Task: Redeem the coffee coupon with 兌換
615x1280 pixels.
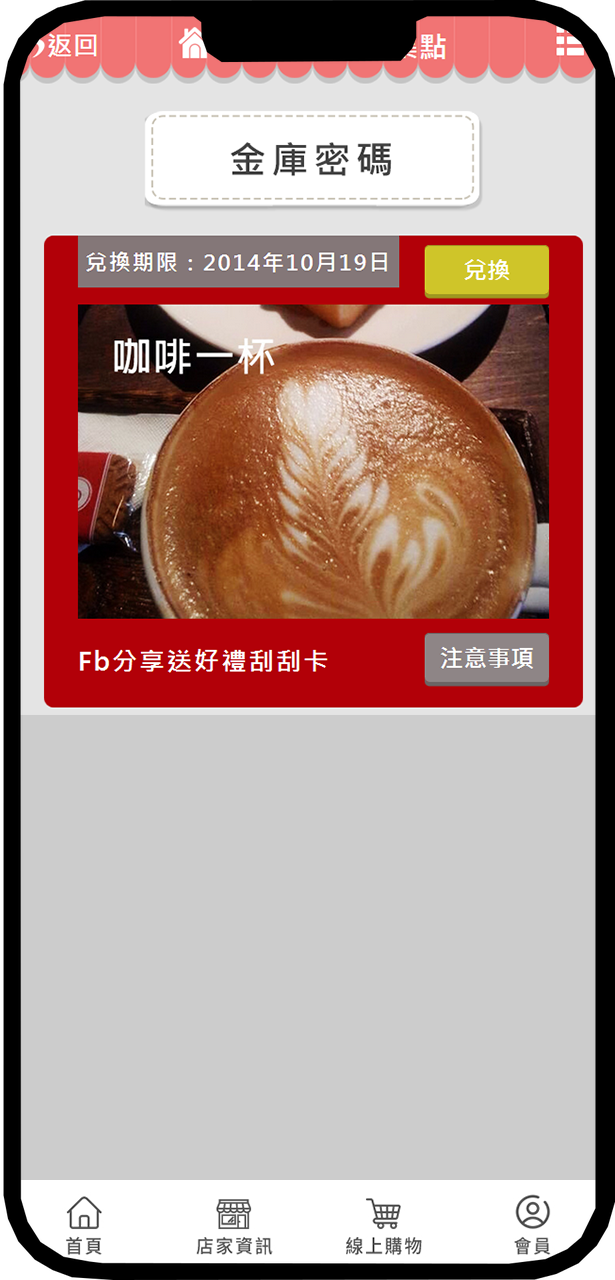Action: (486, 269)
